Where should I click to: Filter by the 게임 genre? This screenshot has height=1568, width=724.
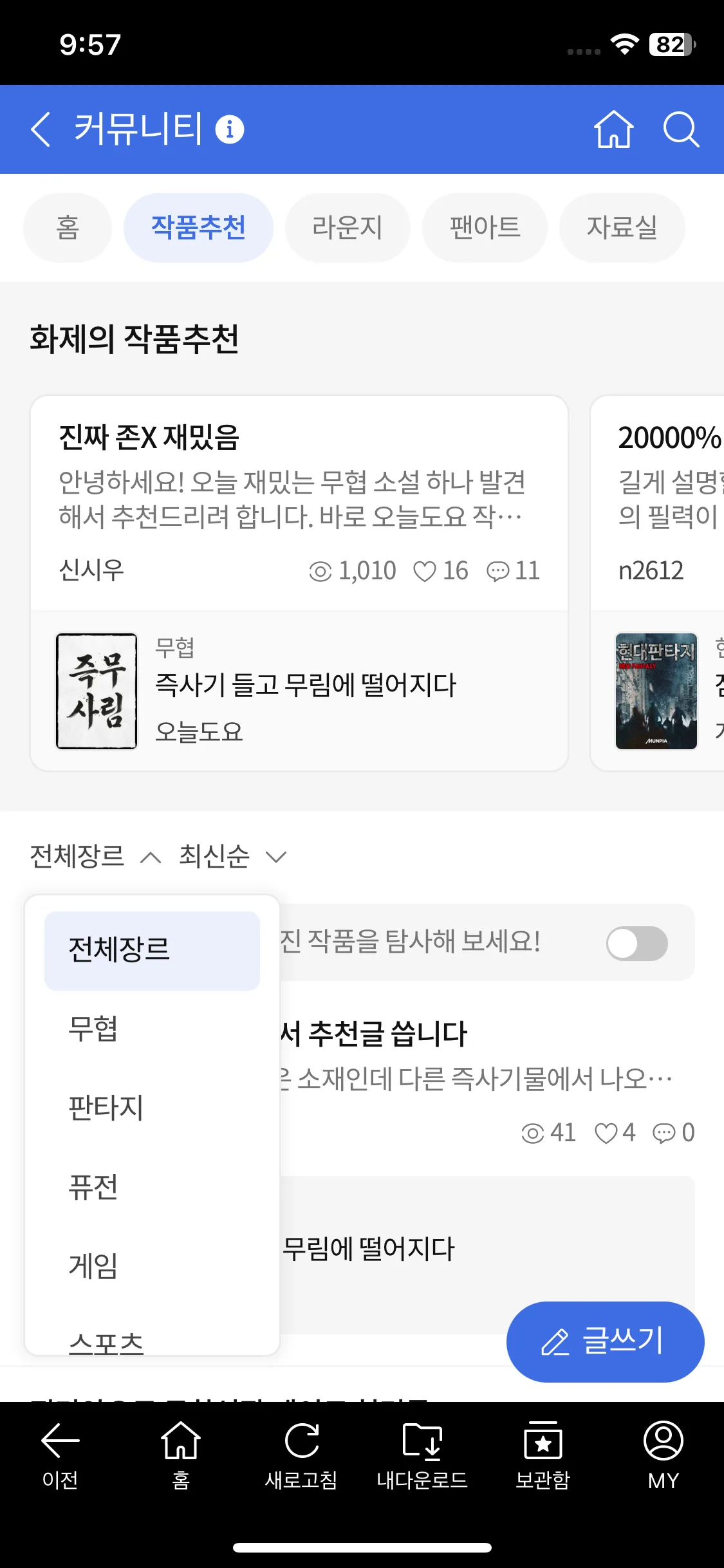click(x=93, y=1266)
